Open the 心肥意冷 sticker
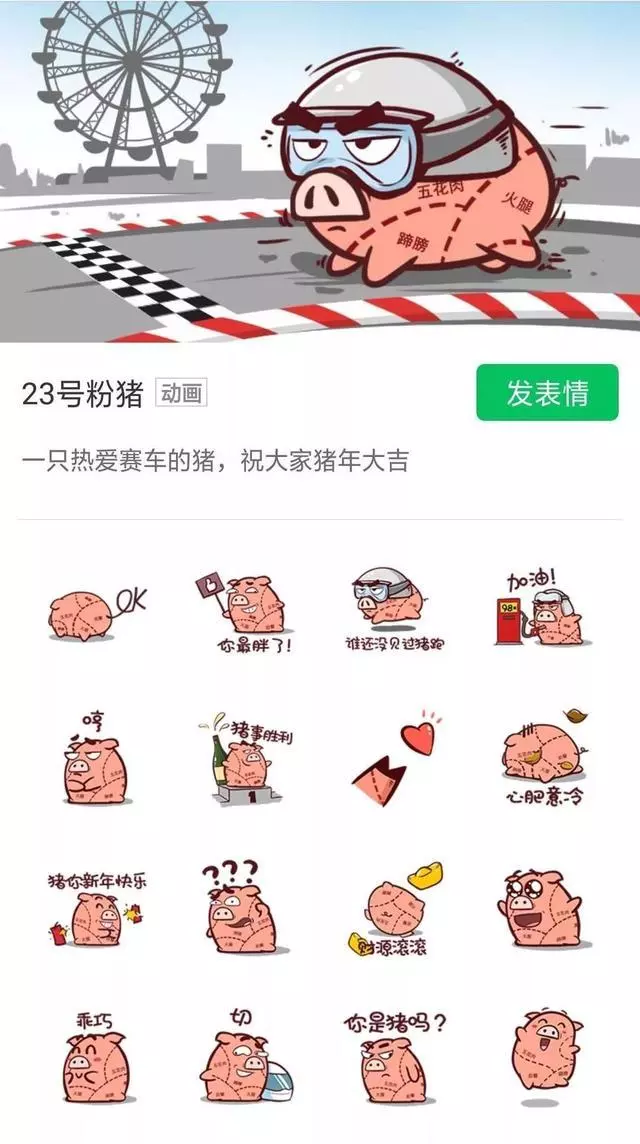 [x=546, y=757]
